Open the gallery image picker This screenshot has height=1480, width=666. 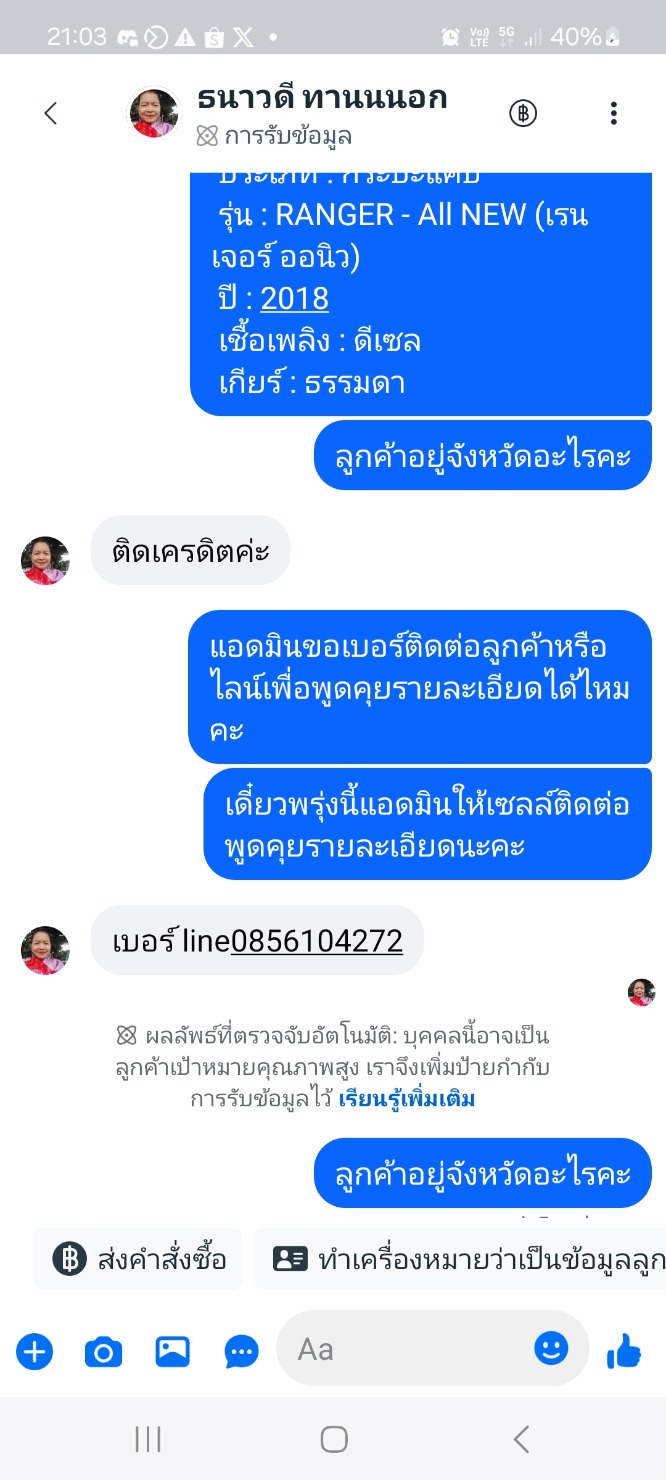(172, 1352)
